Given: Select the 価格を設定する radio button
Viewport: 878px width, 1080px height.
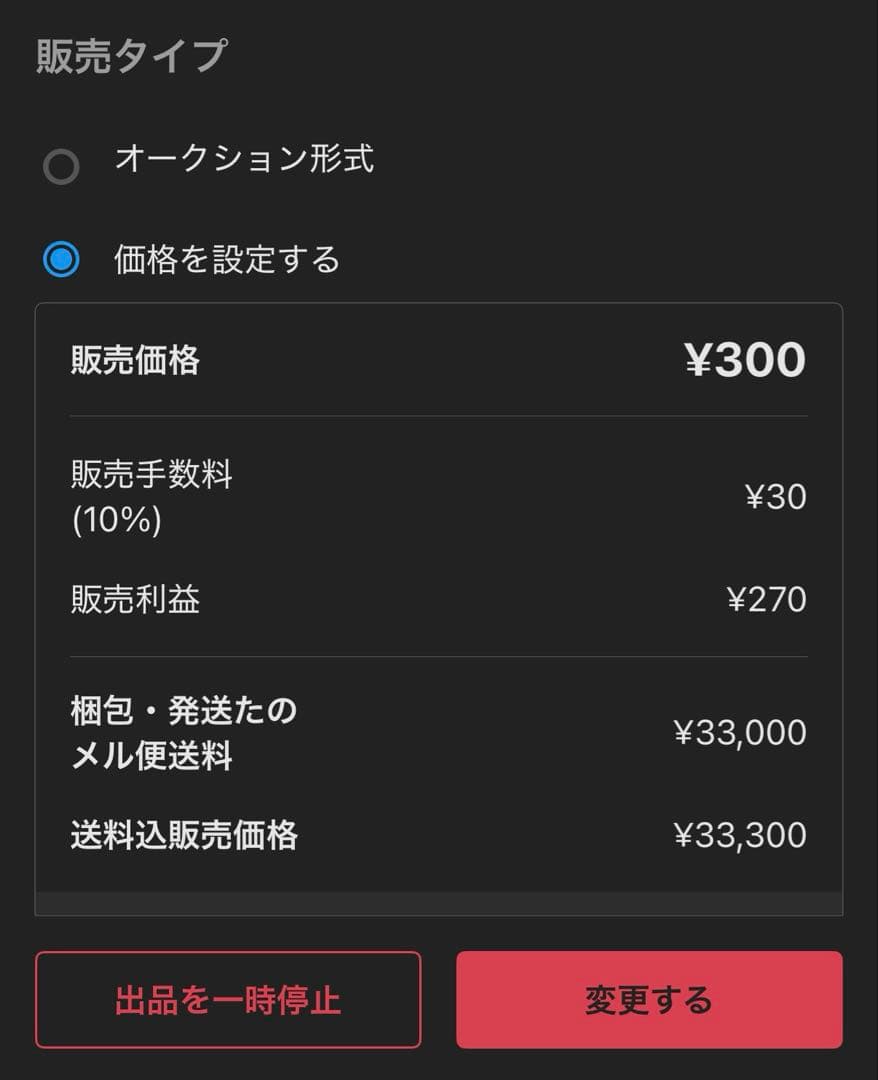Looking at the screenshot, I should pyautogui.click(x=60, y=258).
